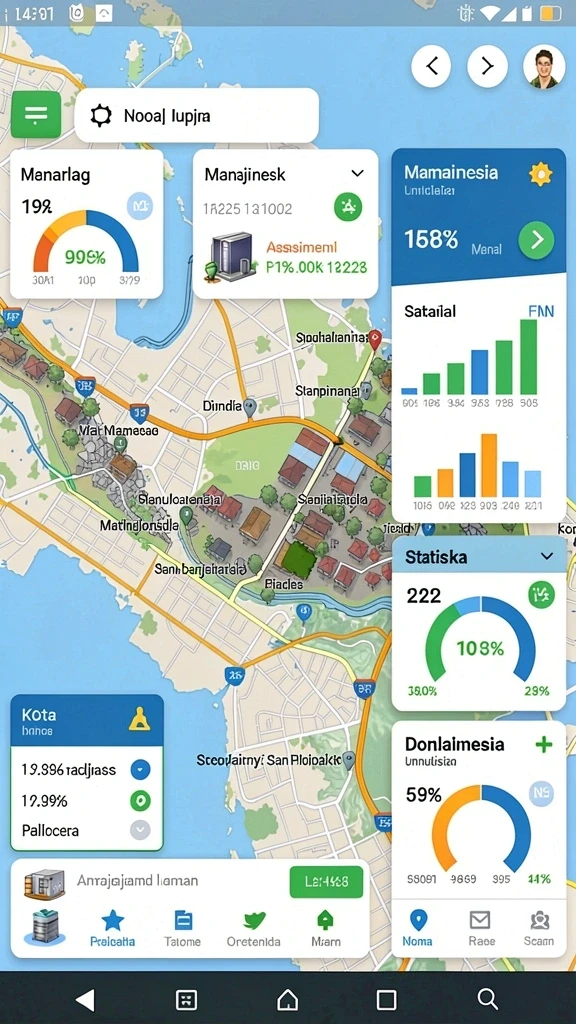Screen dimensions: 576x1024
Task: Tap the green Lar button
Action: pyautogui.click(x=326, y=882)
